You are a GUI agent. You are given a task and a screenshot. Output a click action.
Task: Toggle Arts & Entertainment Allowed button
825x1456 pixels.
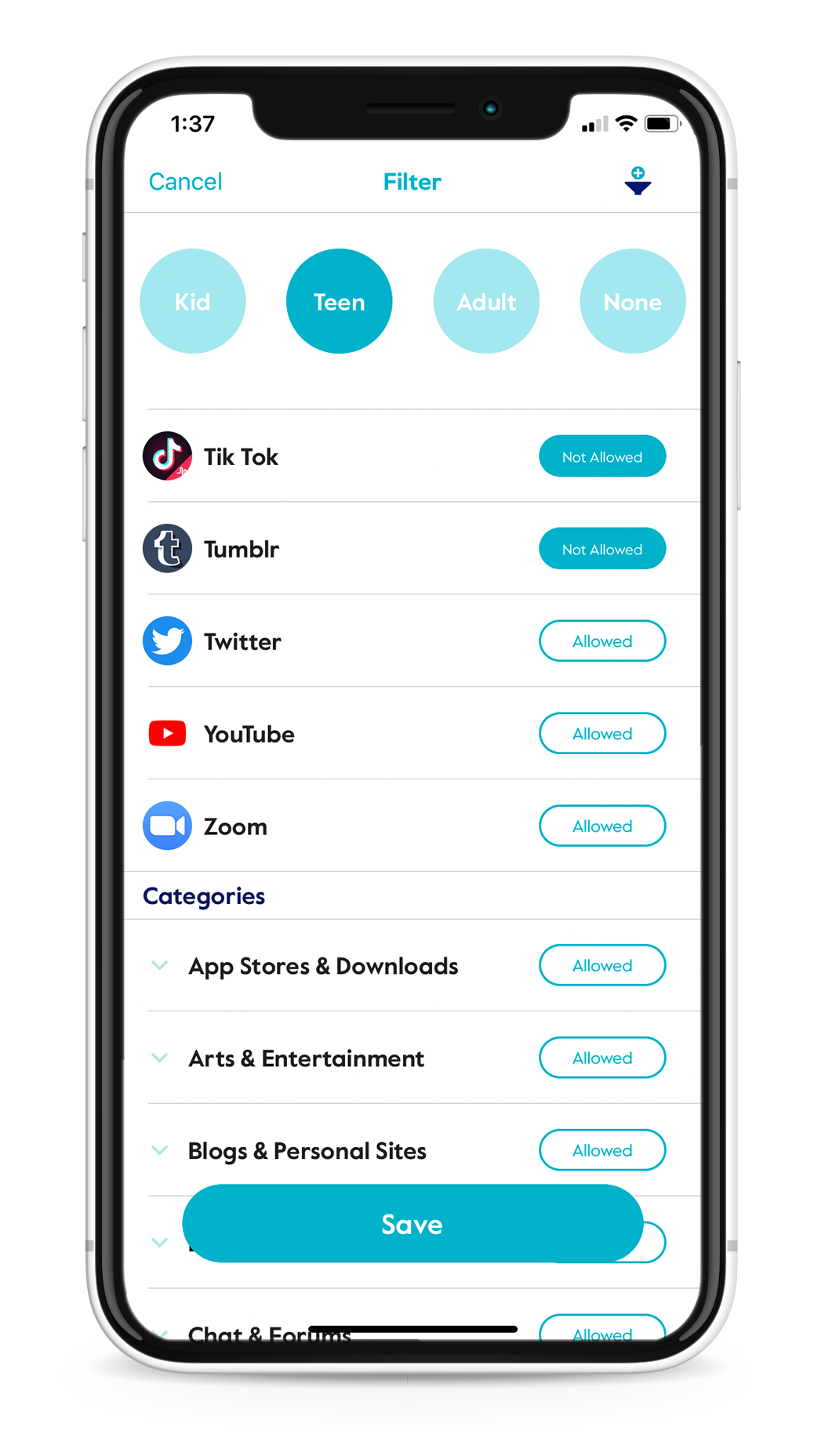tap(601, 1058)
